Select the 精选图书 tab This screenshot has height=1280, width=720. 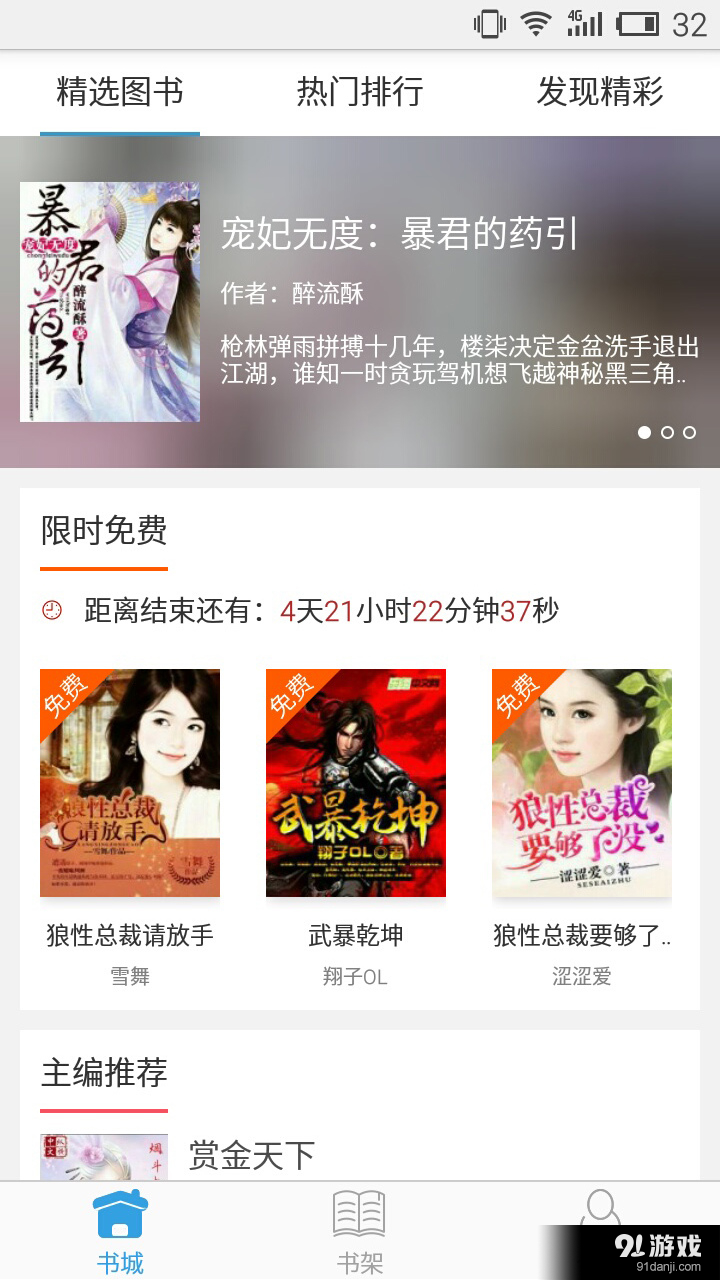pyautogui.click(x=120, y=92)
